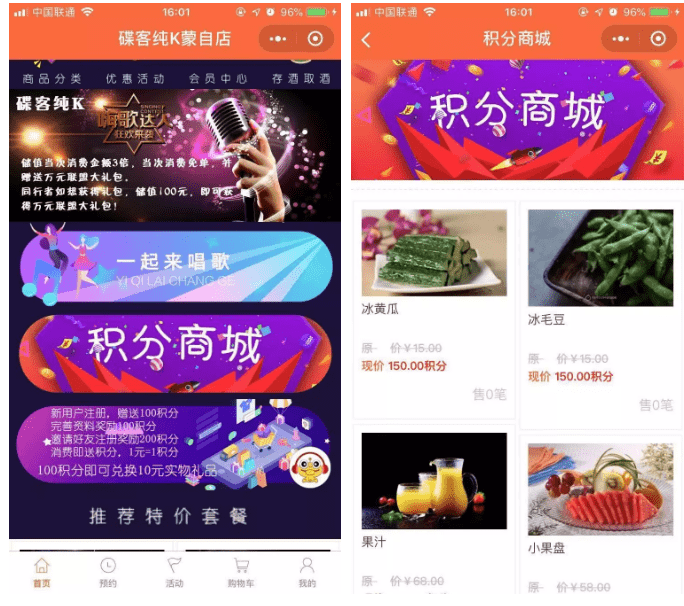This screenshot has width=684, height=606.
Task: Open the 果汁 product card
Action: point(434,510)
